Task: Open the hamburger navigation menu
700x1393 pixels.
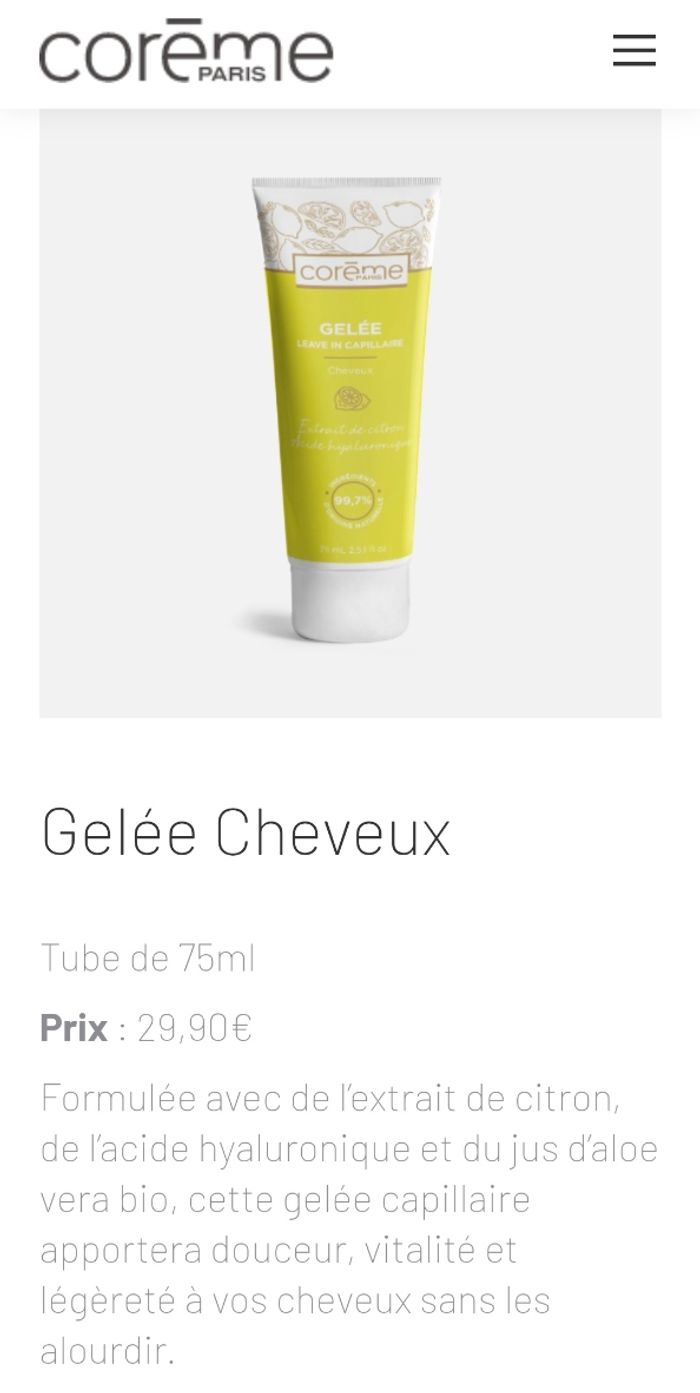Action: pos(634,50)
